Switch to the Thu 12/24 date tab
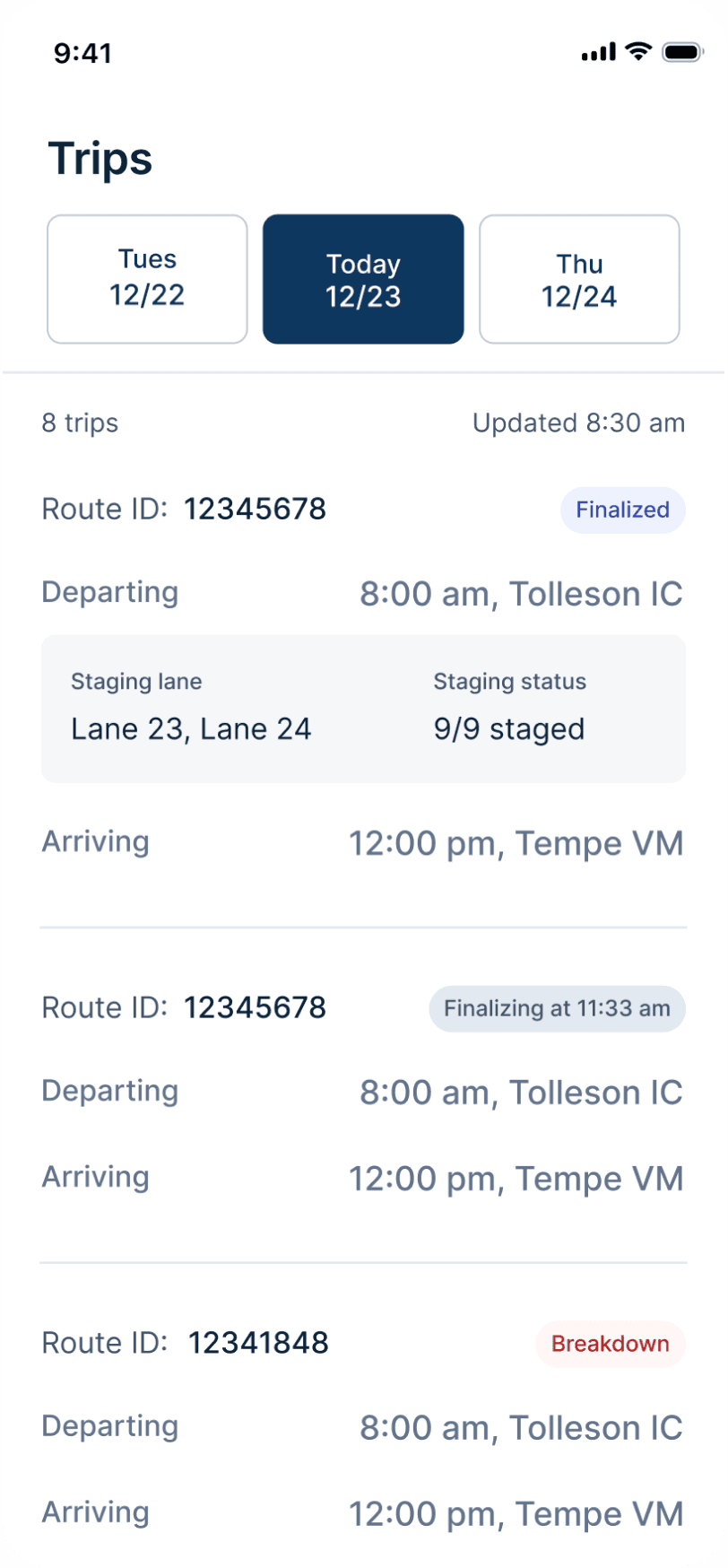 (579, 279)
